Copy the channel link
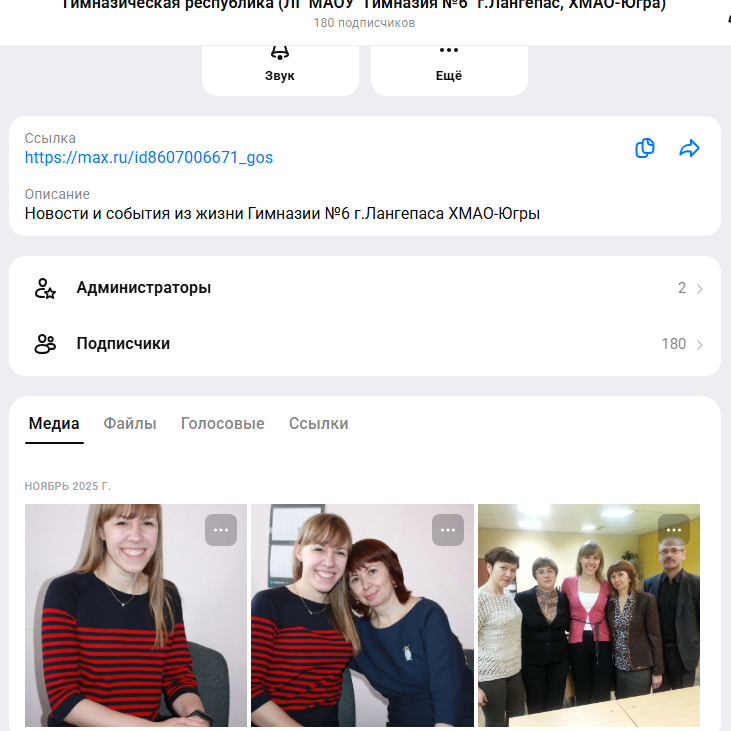Viewport: 731px width, 731px height. pos(645,148)
